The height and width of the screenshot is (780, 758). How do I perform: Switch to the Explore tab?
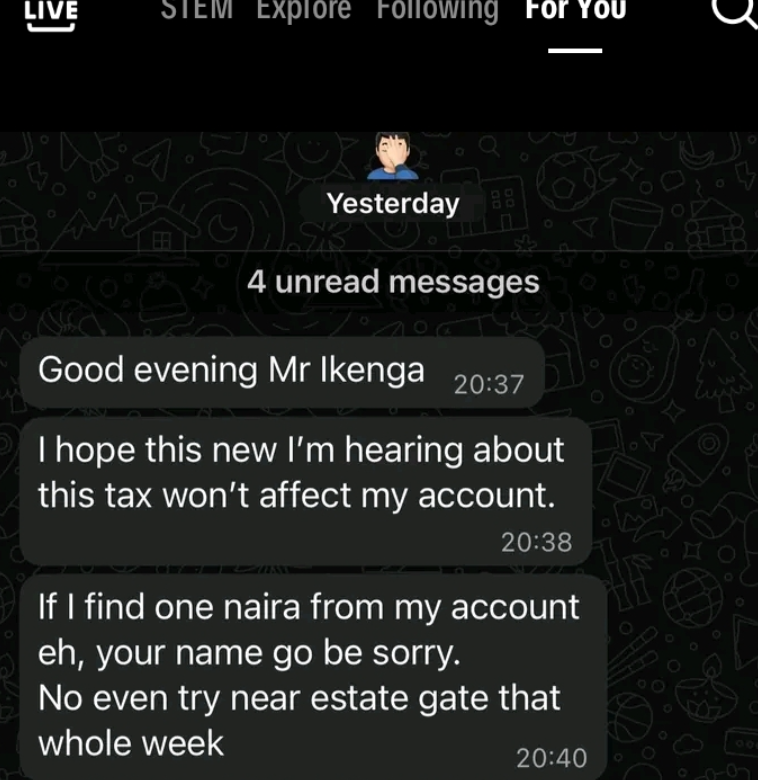[304, 10]
